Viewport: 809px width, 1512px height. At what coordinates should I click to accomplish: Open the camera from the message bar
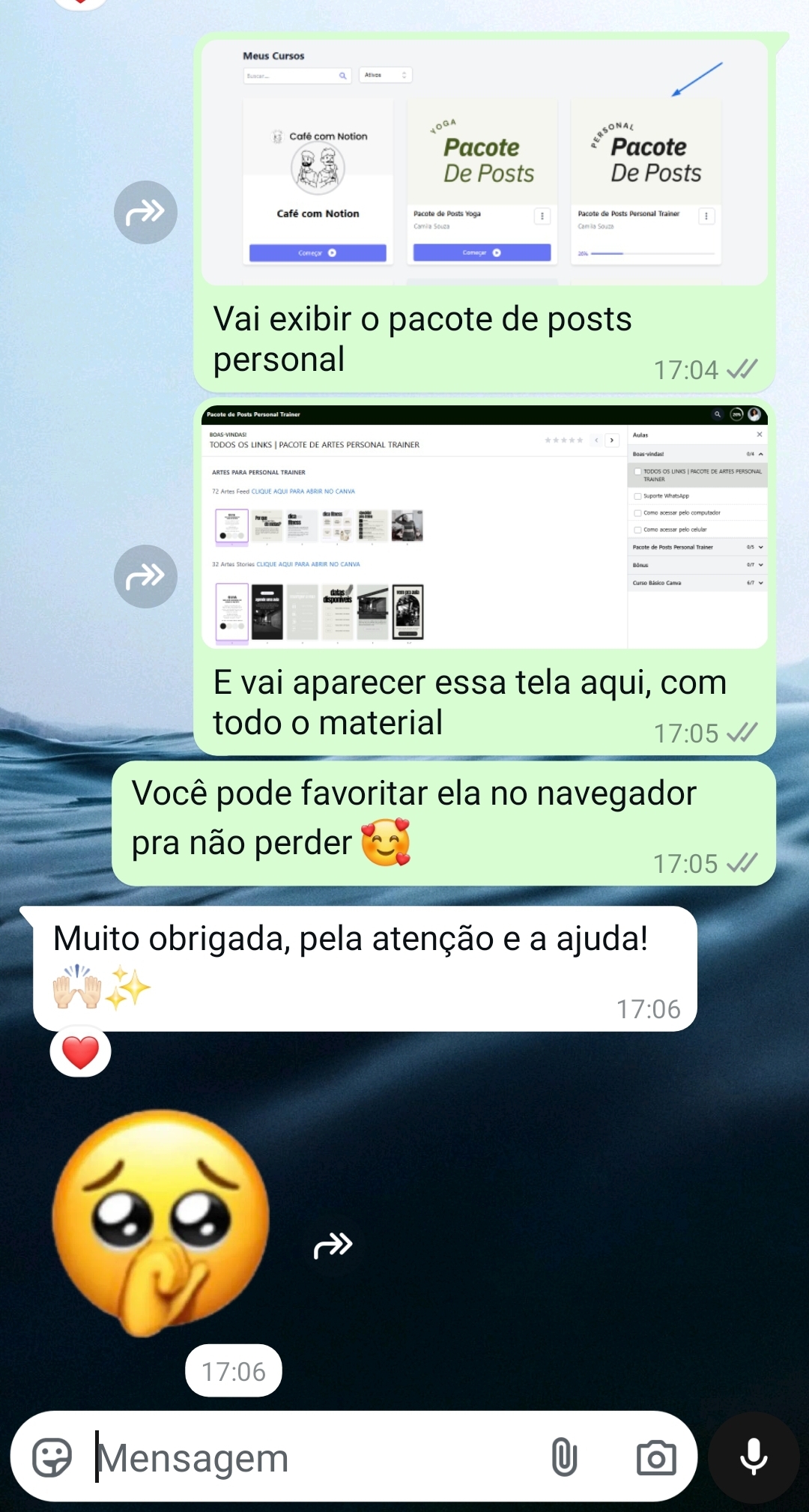[656, 1457]
